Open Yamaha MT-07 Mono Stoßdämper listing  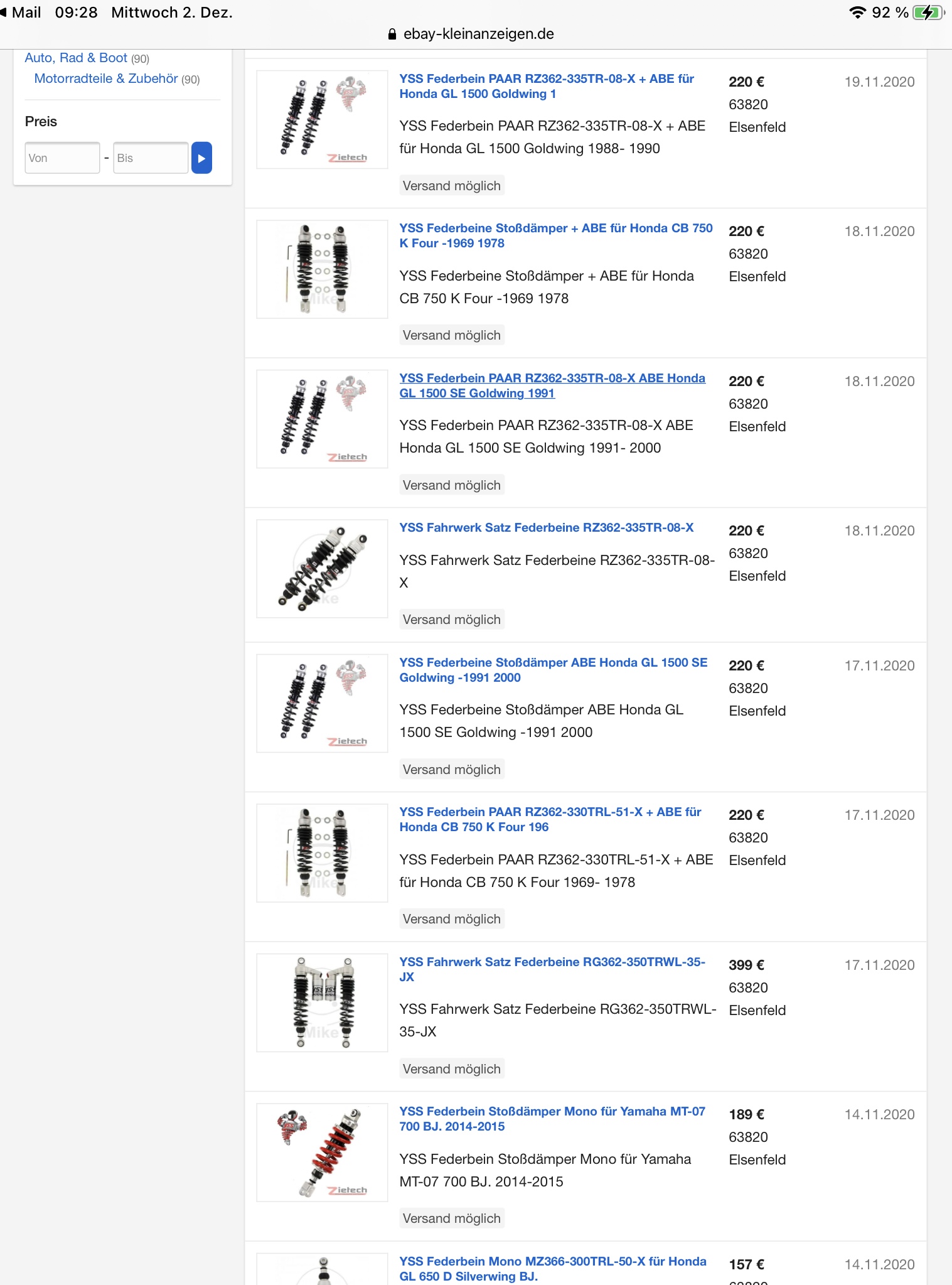pyautogui.click(x=552, y=1119)
